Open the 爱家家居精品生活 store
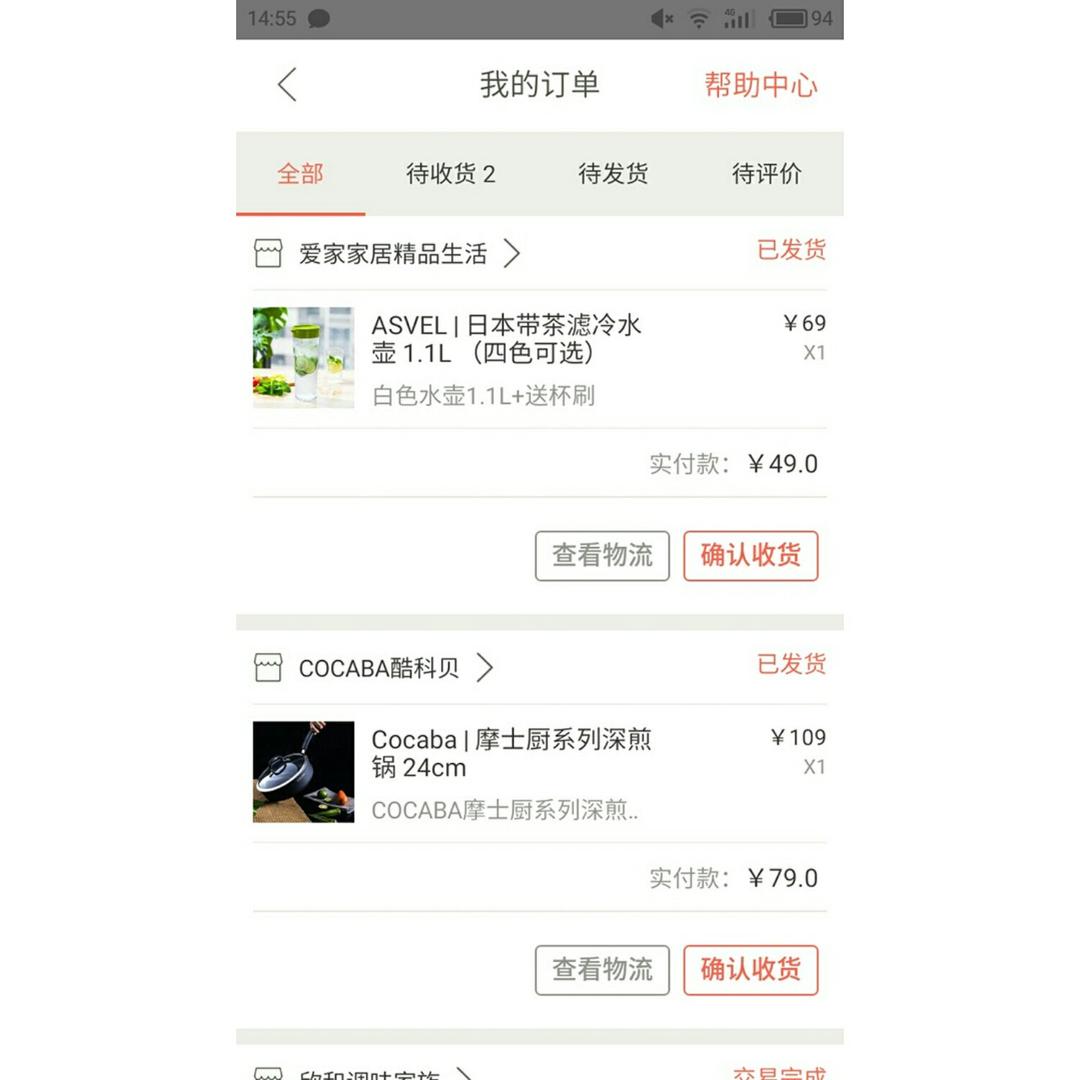 [x=392, y=254]
